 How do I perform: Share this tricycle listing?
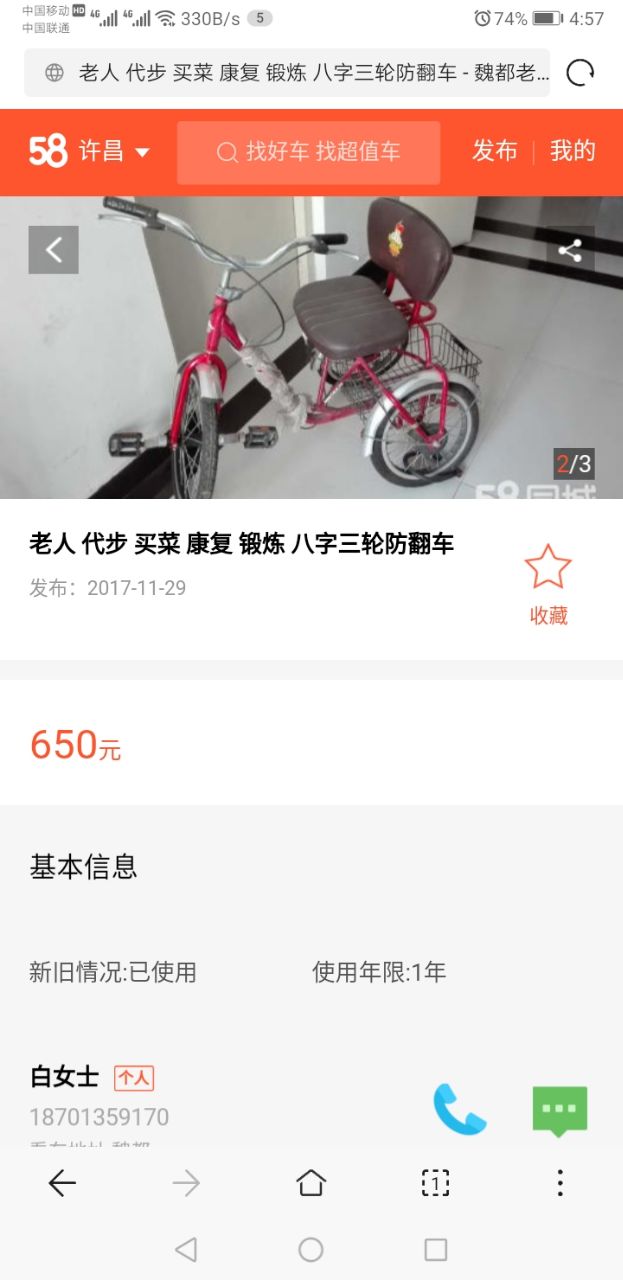(x=570, y=250)
